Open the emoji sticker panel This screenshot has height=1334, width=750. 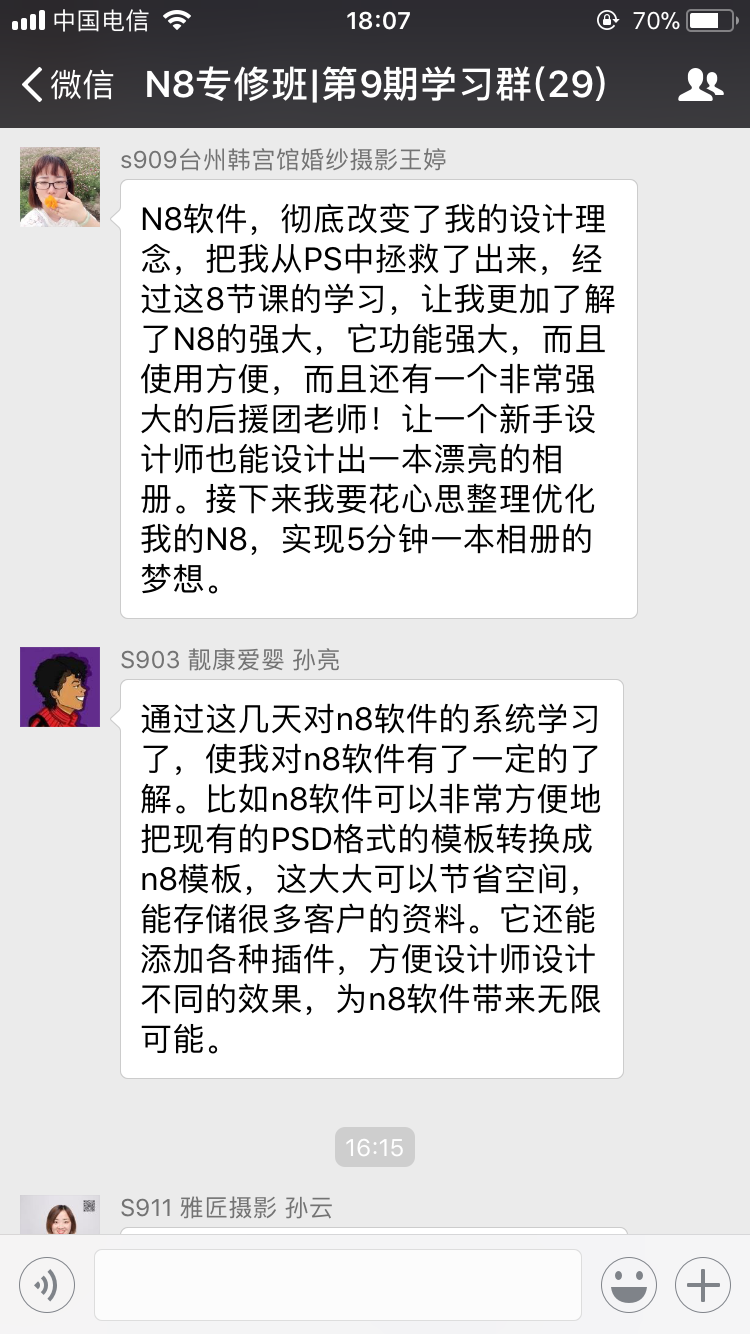coord(629,1285)
